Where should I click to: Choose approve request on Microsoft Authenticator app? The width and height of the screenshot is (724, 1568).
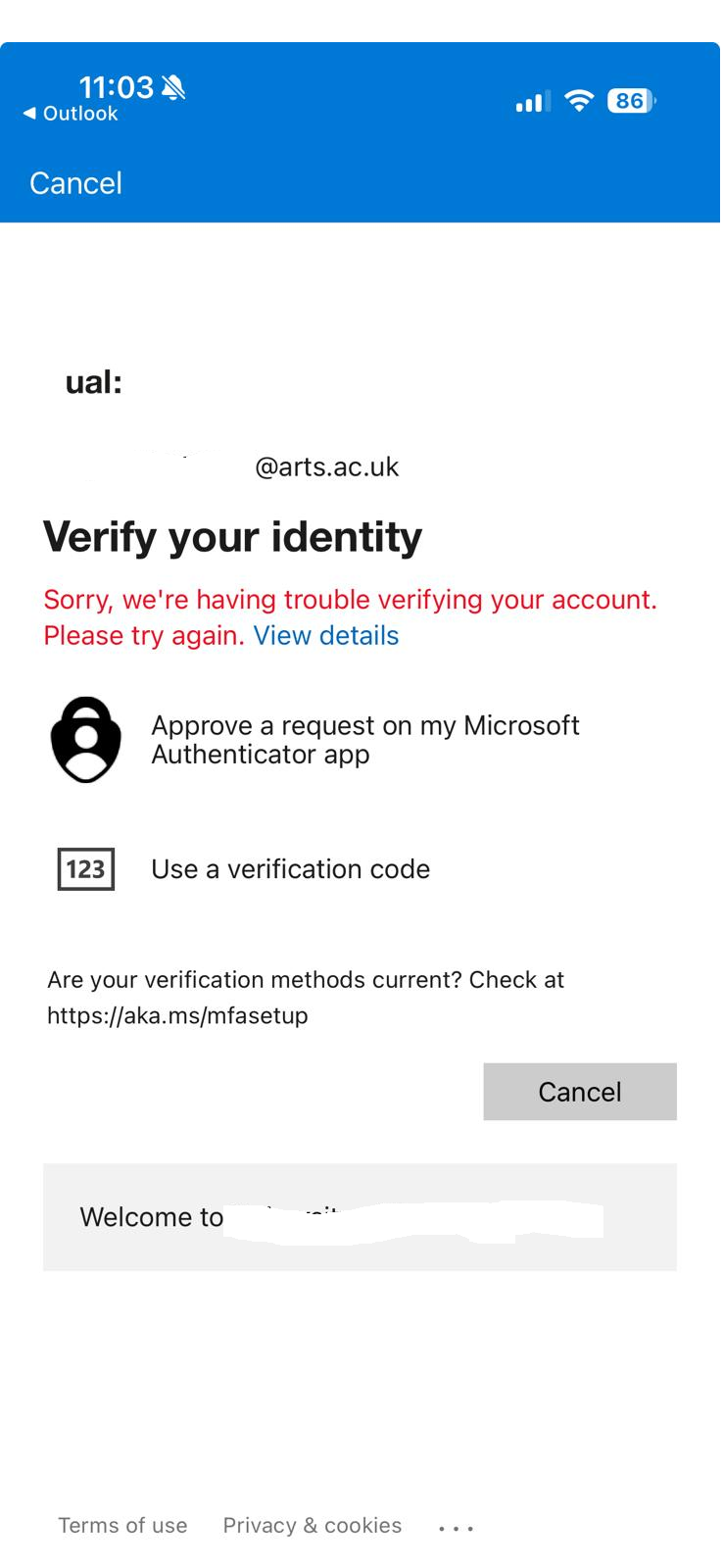[364, 740]
